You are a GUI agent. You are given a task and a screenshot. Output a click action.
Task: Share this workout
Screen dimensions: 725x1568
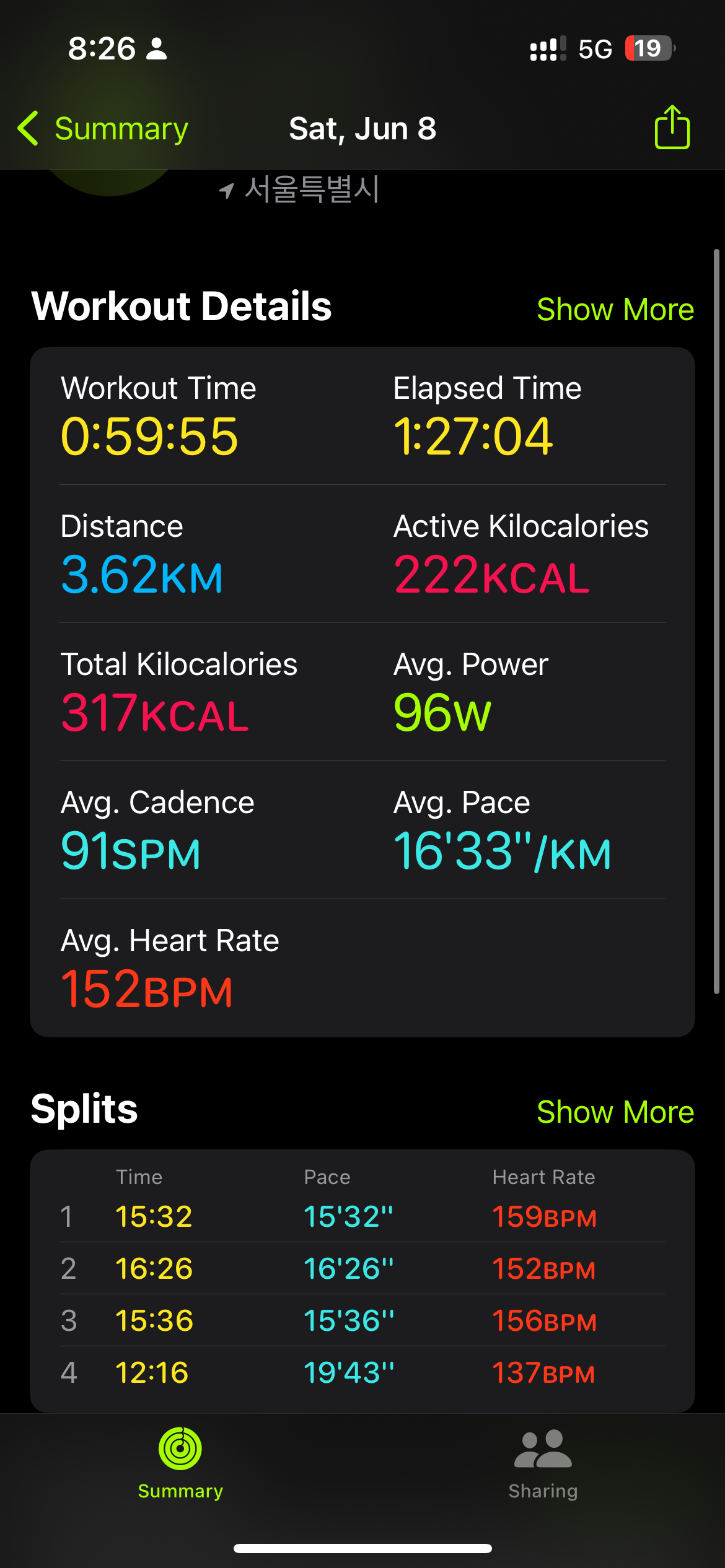672,127
